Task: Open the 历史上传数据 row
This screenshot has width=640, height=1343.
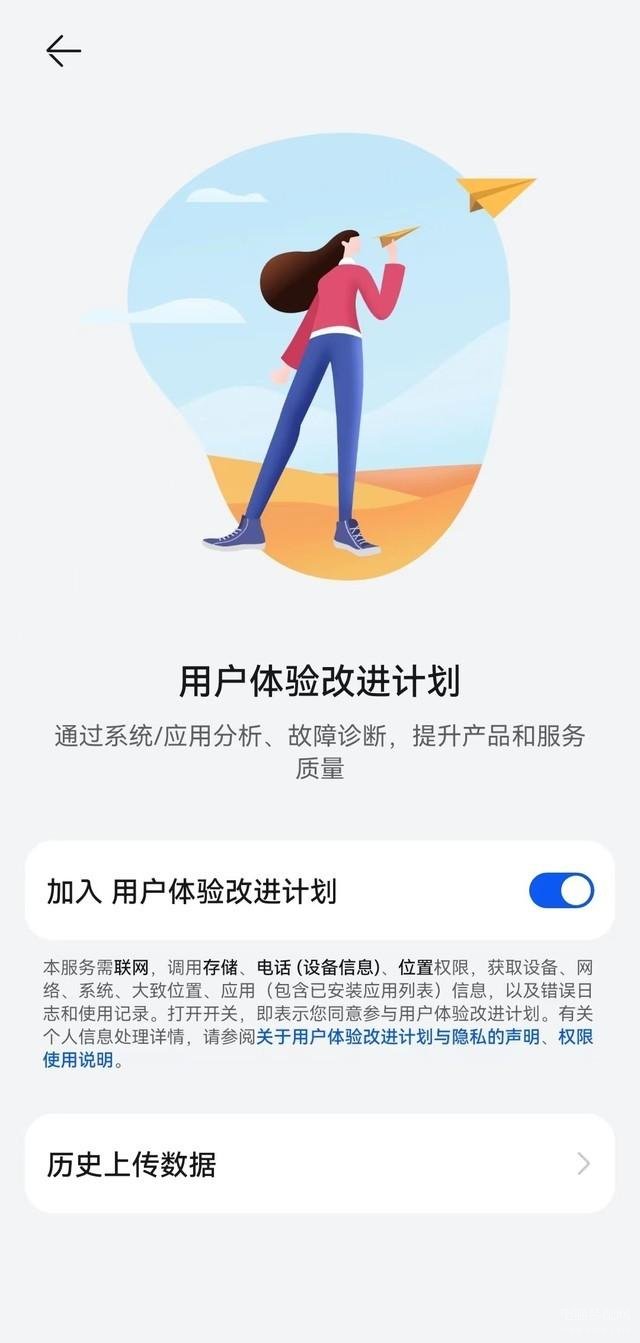Action: tap(320, 1164)
